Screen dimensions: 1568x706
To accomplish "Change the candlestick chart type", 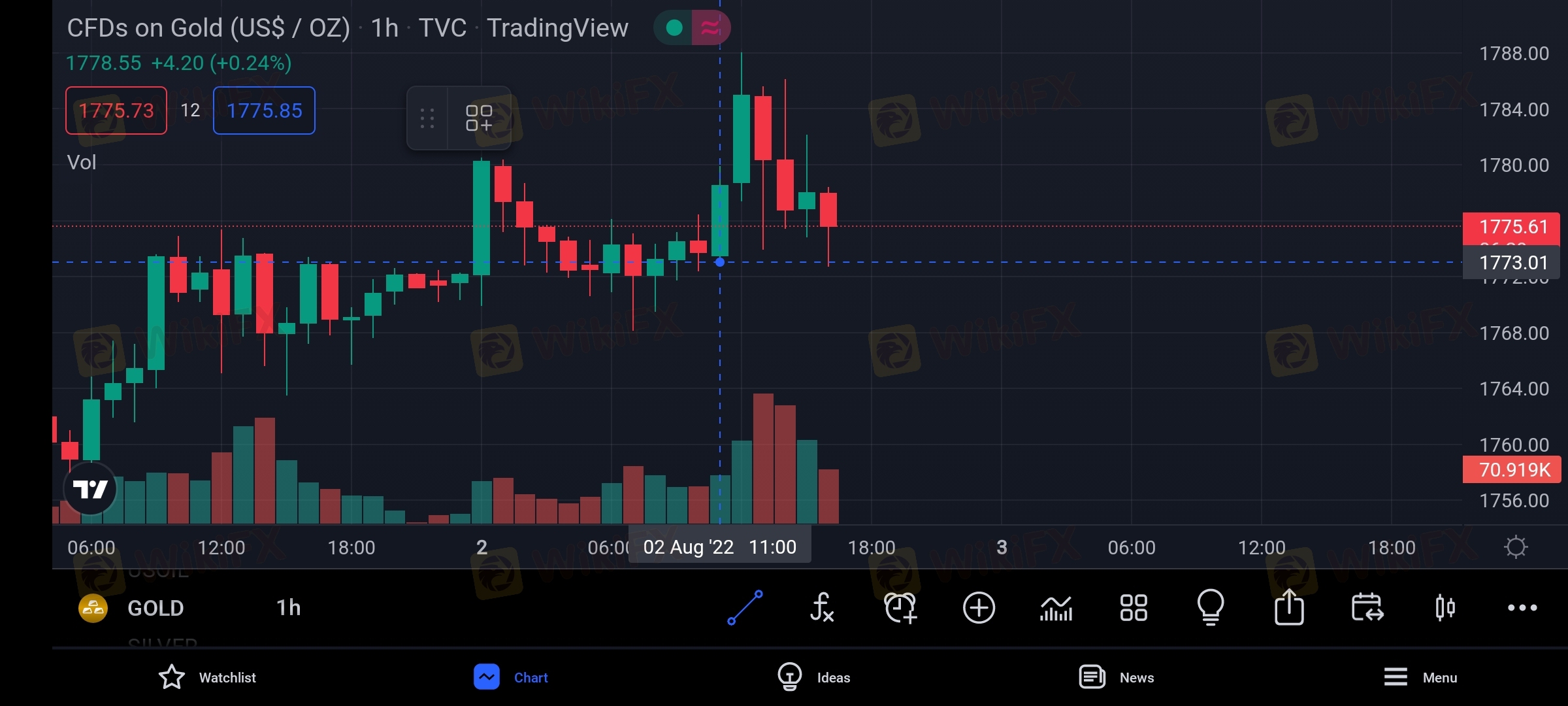I will (1445, 608).
